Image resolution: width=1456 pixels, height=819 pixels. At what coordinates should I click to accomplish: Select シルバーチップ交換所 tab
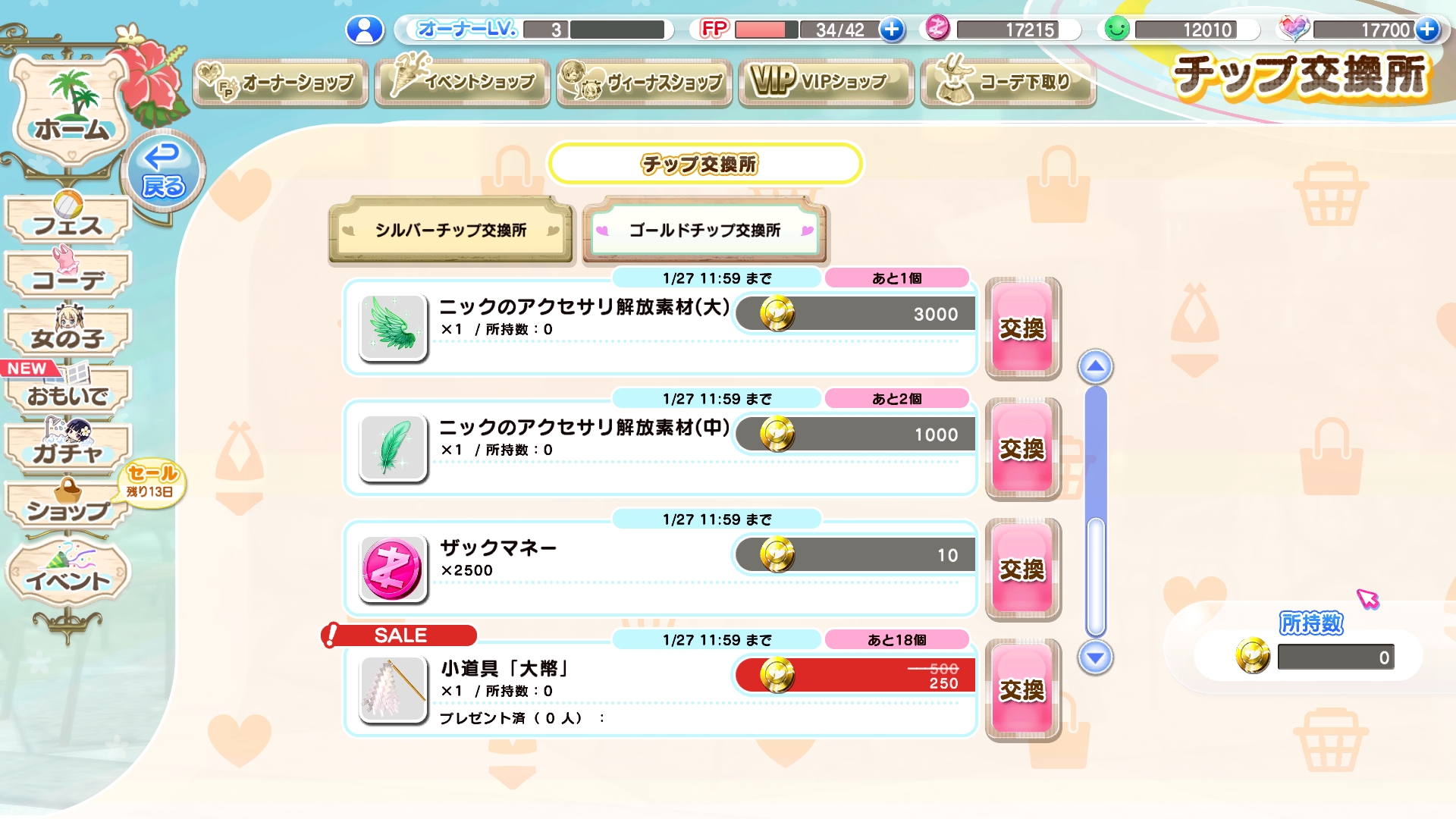click(450, 231)
